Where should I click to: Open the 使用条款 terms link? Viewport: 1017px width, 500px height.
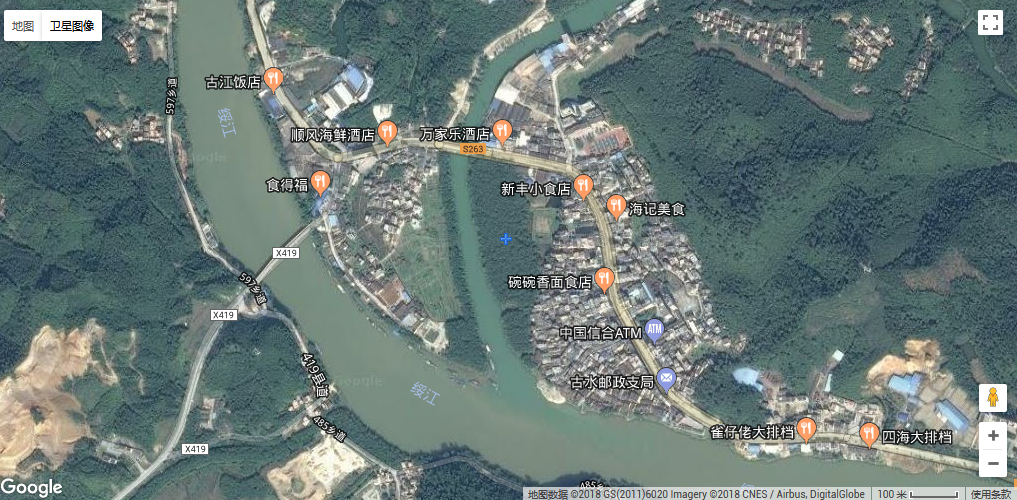(992, 494)
